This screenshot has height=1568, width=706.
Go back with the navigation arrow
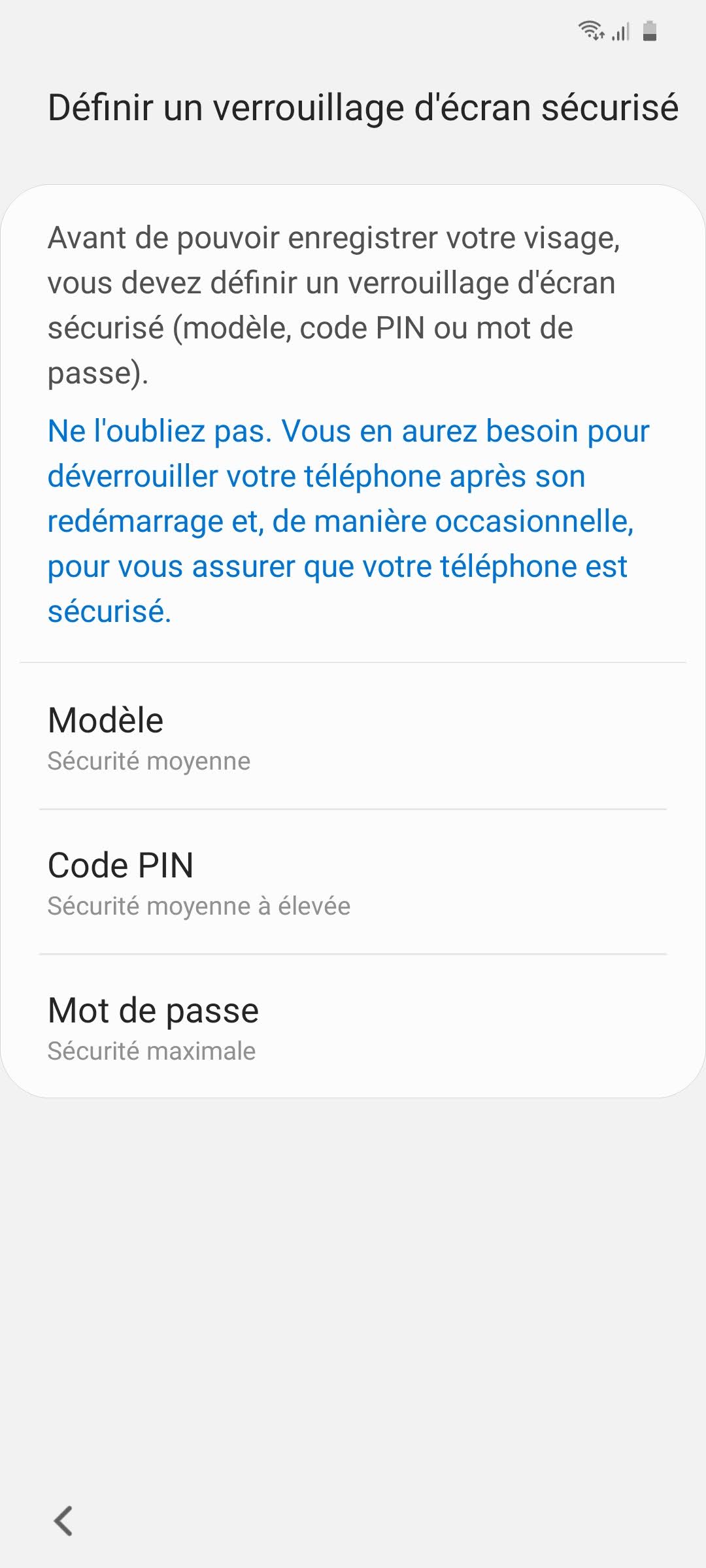pyautogui.click(x=64, y=1521)
